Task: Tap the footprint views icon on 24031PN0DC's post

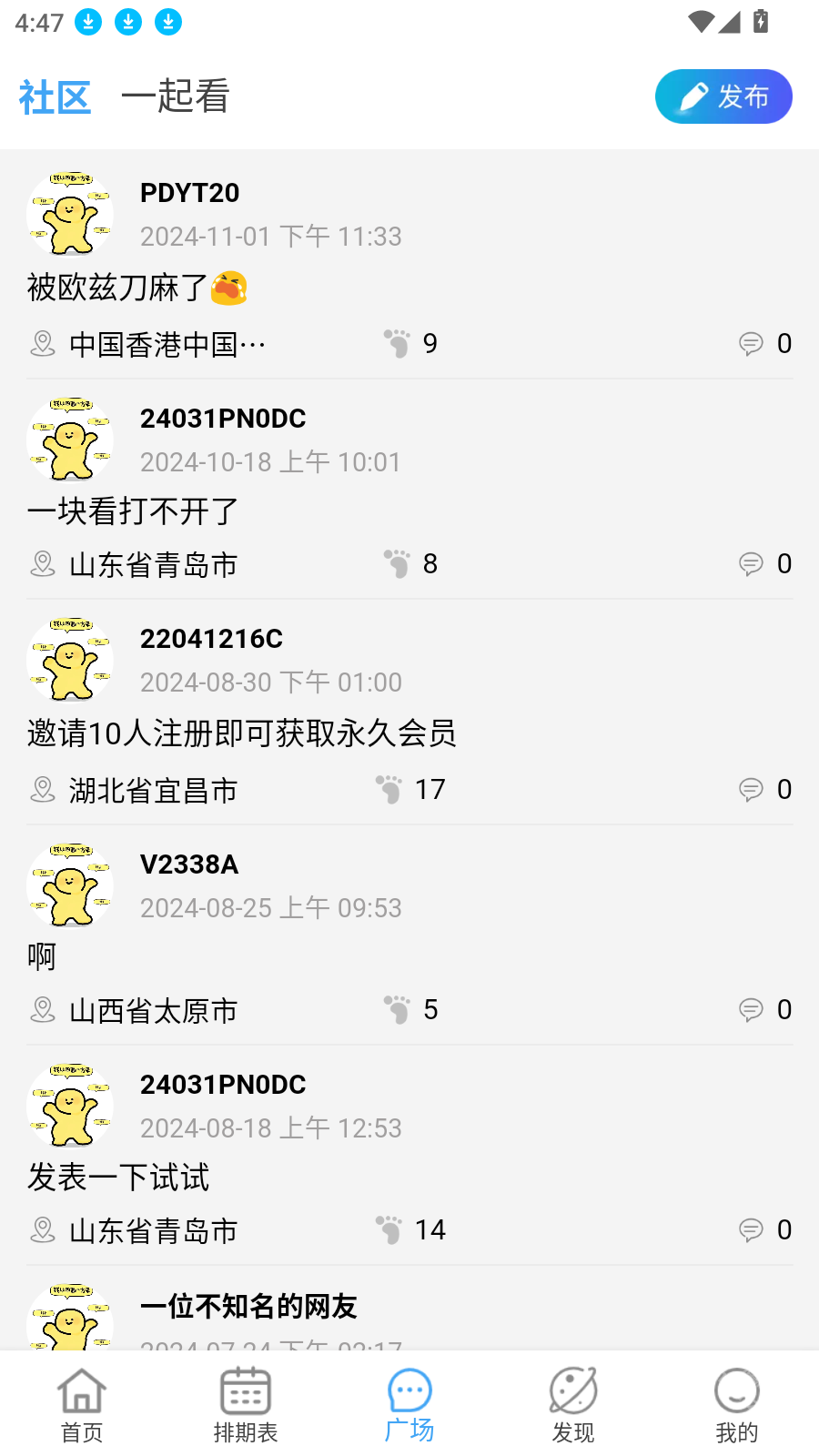Action: point(396,563)
